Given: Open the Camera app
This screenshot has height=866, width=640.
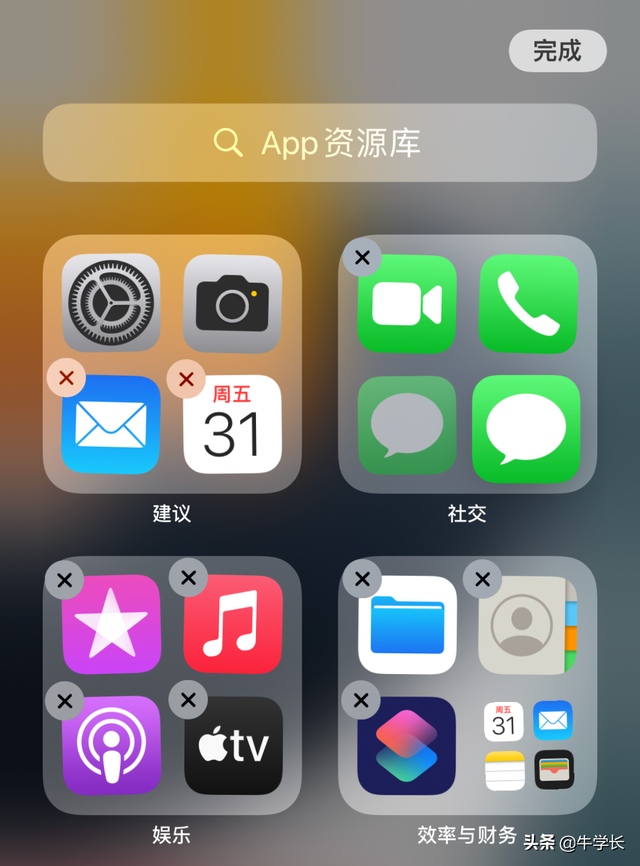Looking at the screenshot, I should 232,301.
